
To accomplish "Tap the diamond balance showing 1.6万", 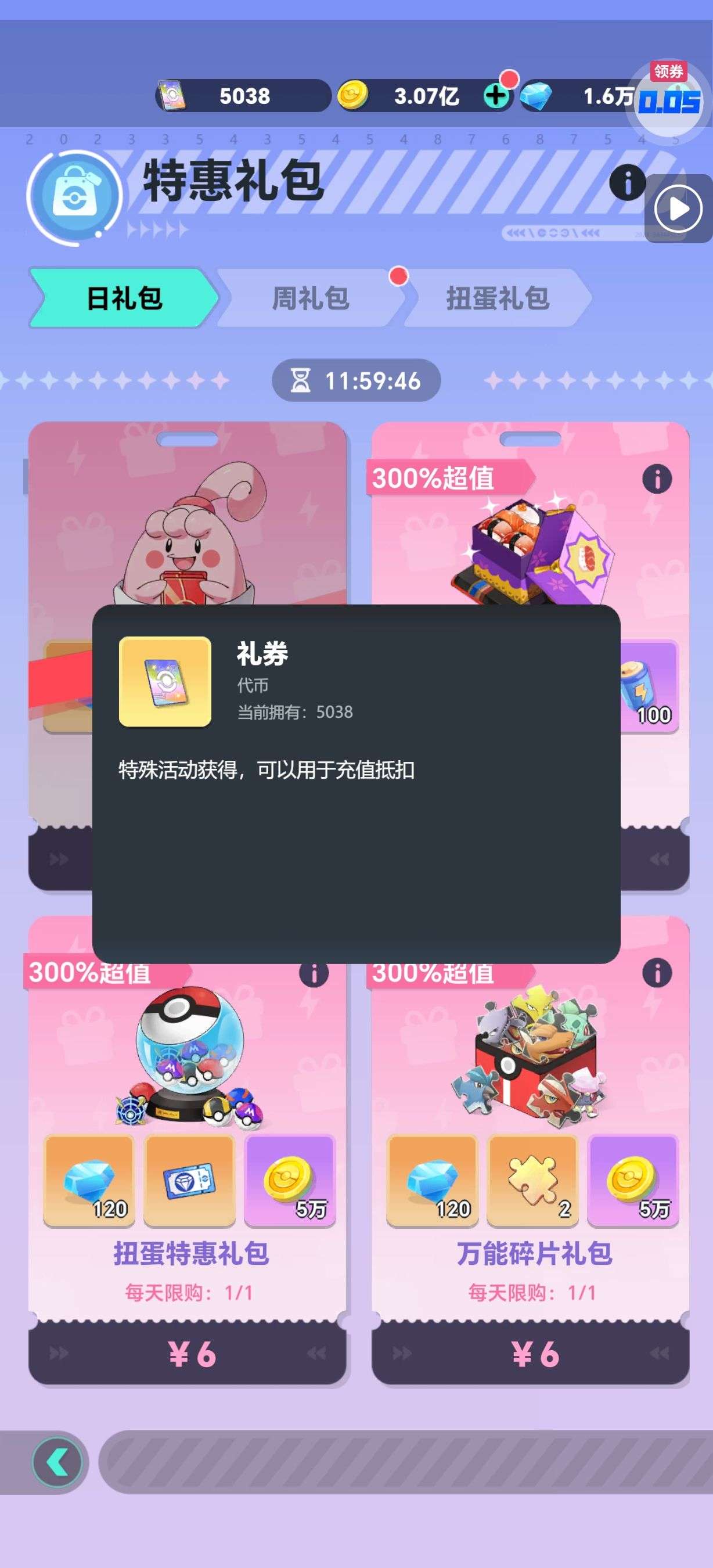I will click(578, 96).
